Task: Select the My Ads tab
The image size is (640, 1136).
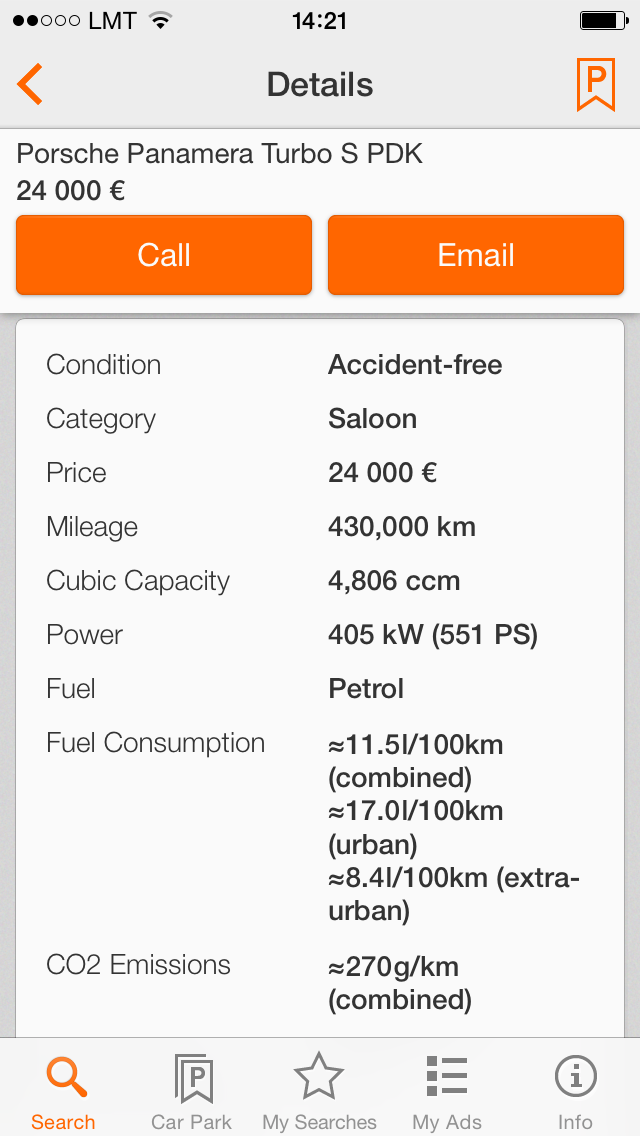Action: point(447,1092)
